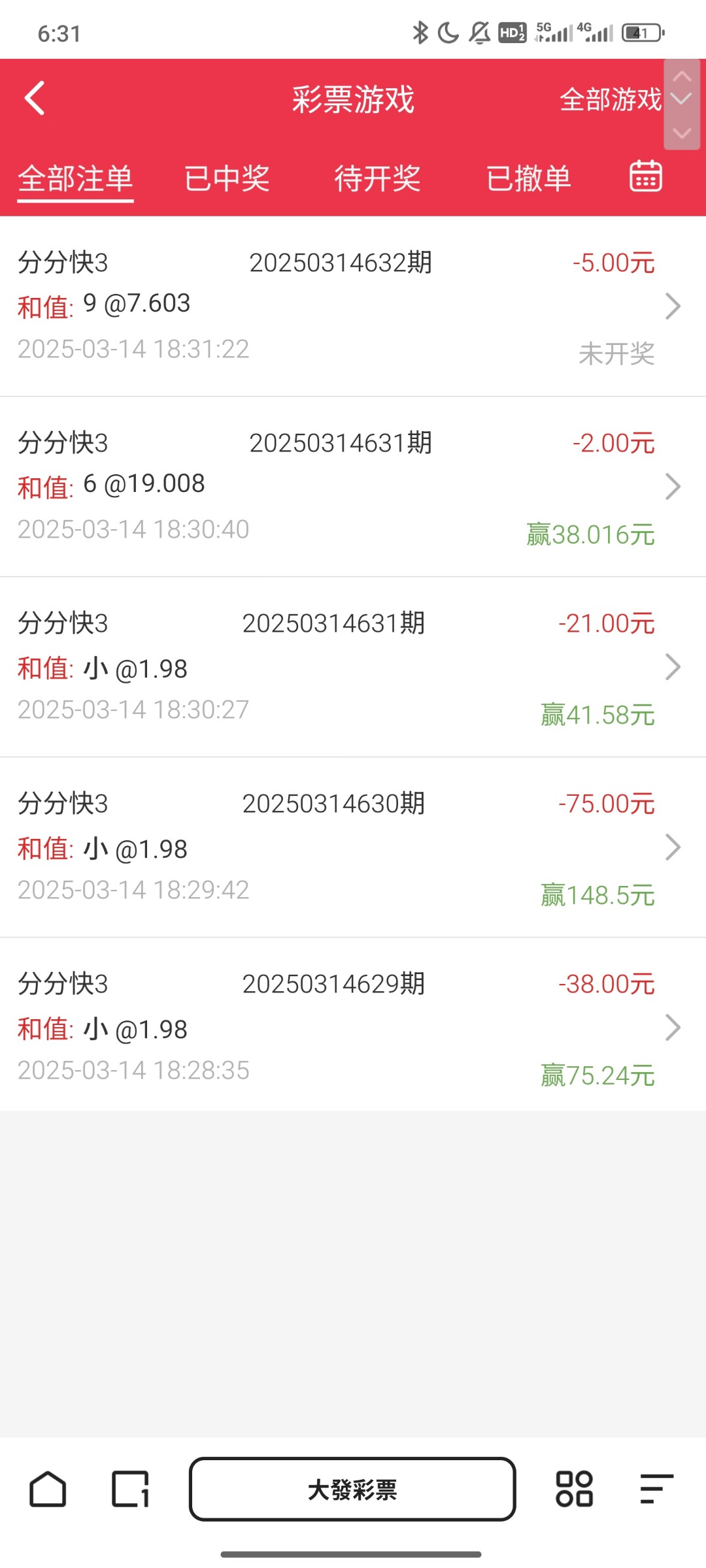Tap the 大發彩票 address bar
706x1568 pixels.
coord(352,1489)
